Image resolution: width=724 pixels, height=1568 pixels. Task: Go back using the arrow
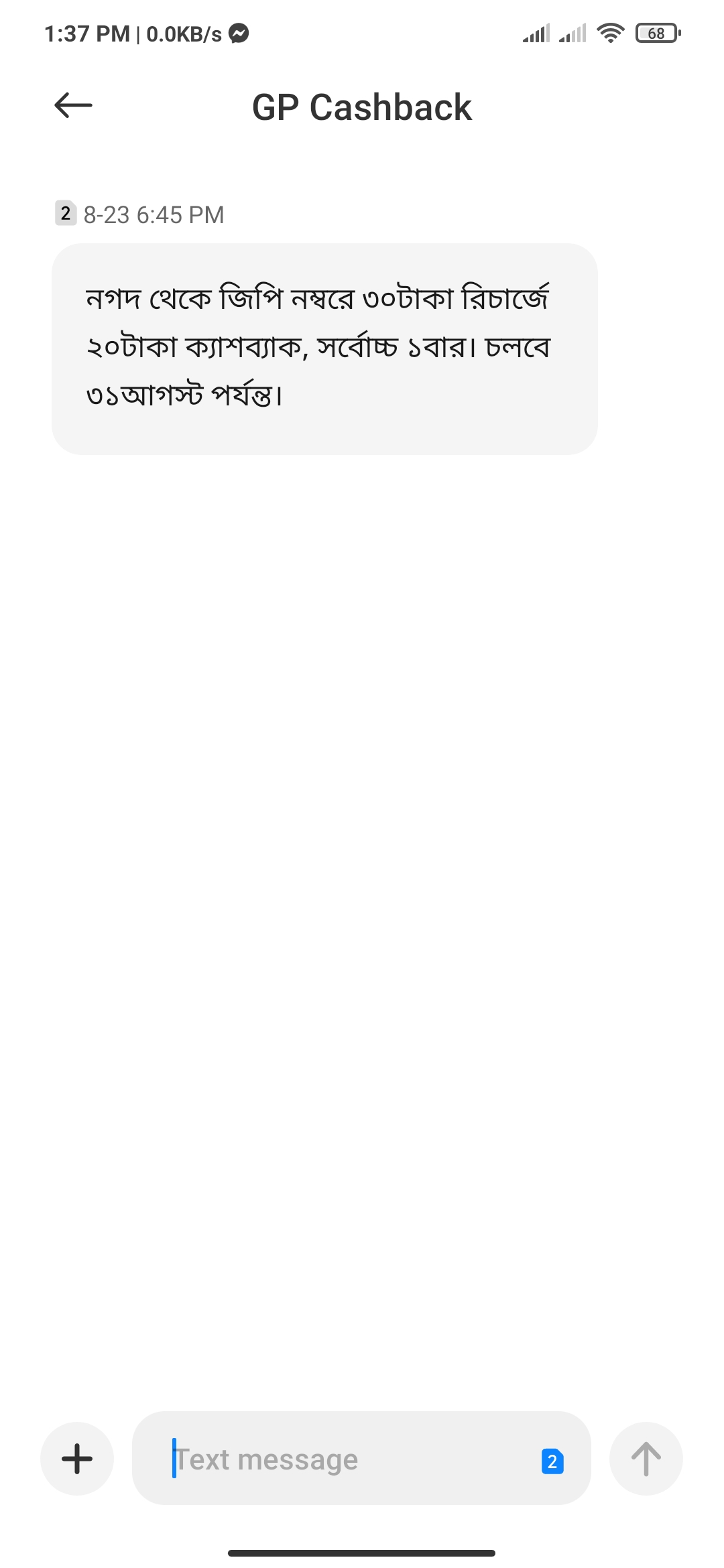pyautogui.click(x=73, y=105)
